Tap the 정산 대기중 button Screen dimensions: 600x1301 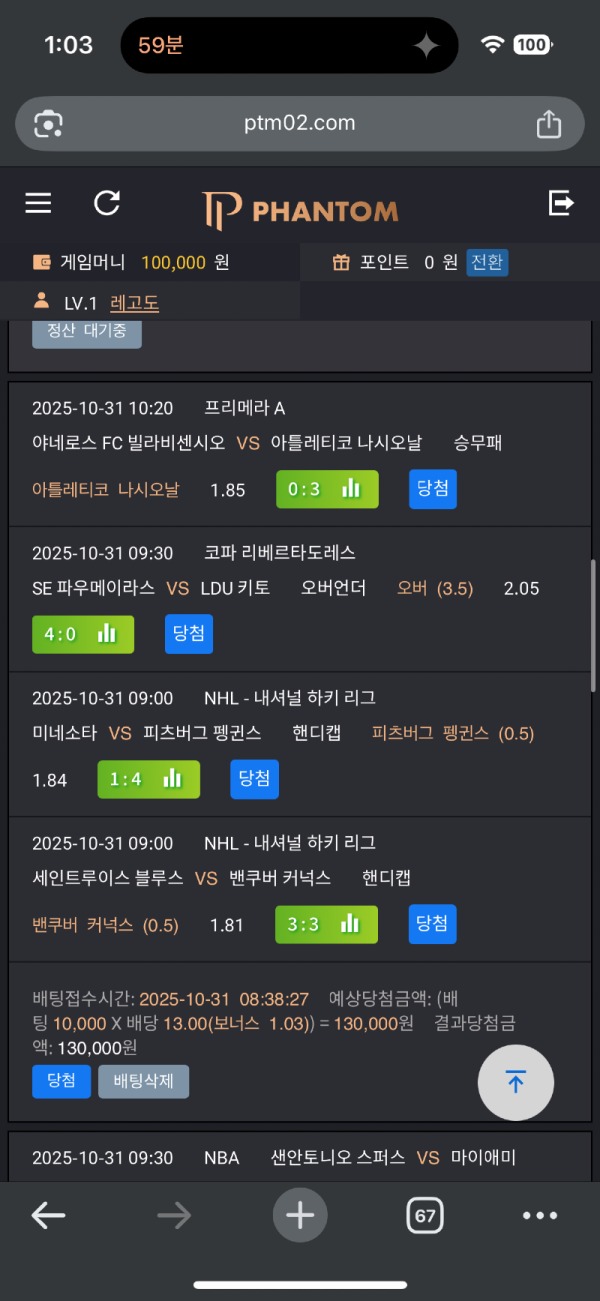coord(87,331)
